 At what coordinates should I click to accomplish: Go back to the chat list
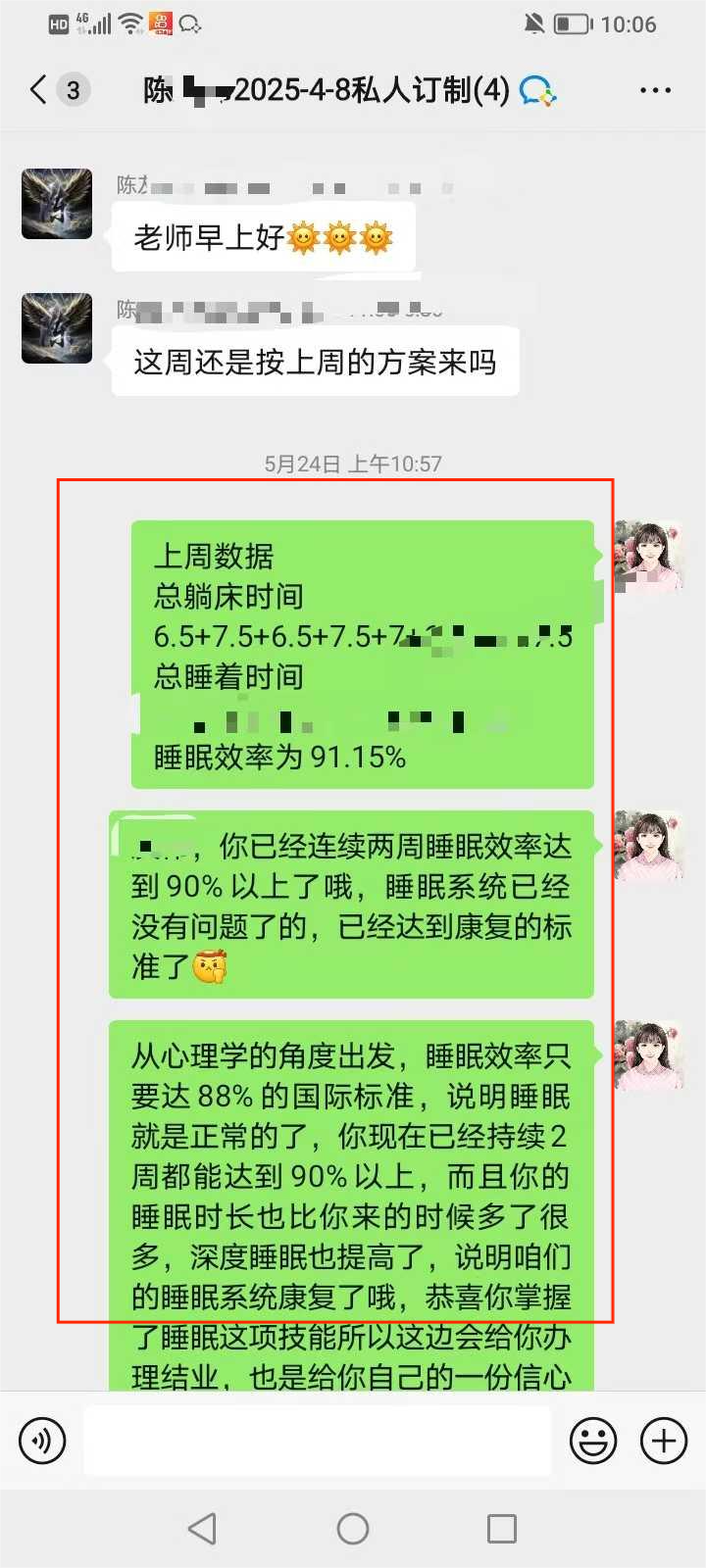tap(39, 90)
